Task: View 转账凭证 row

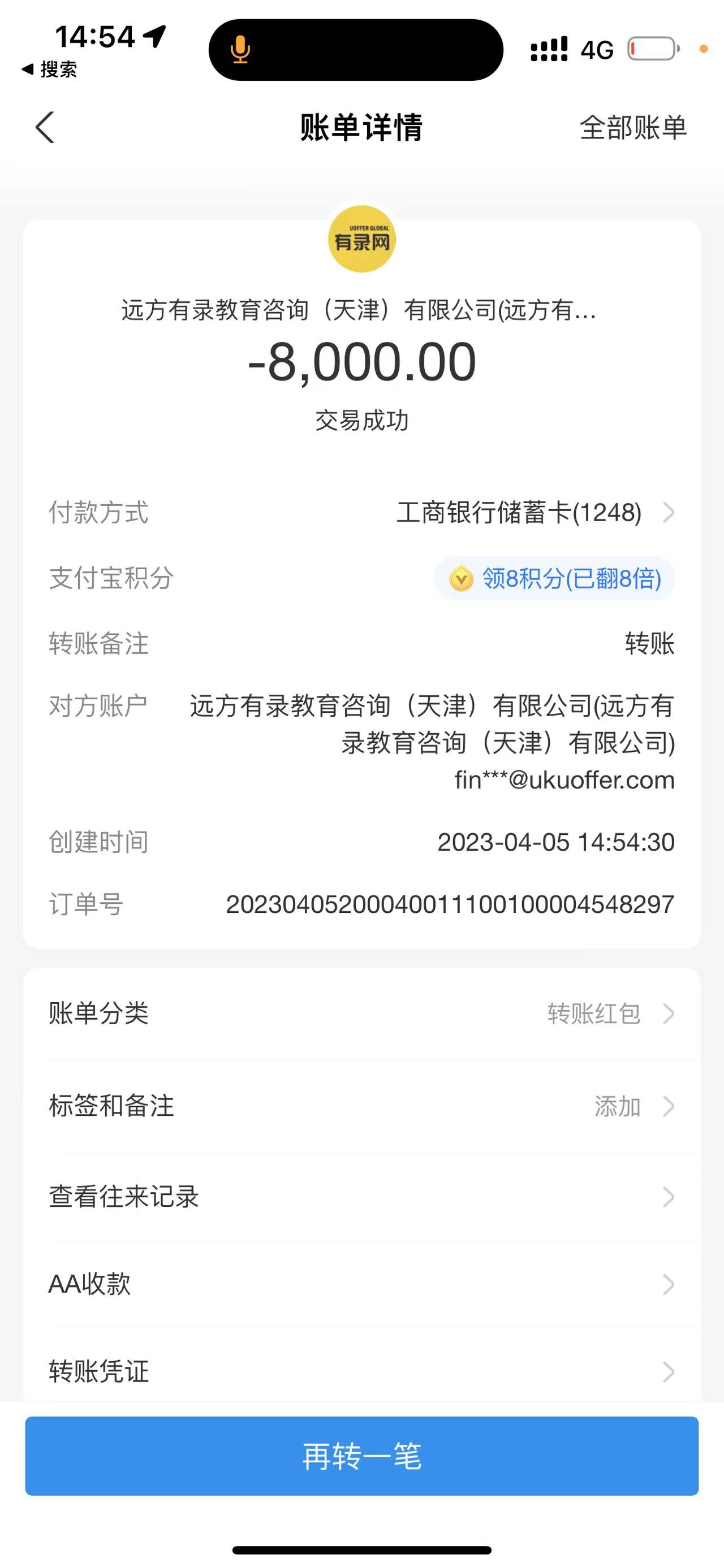Action: click(361, 1371)
